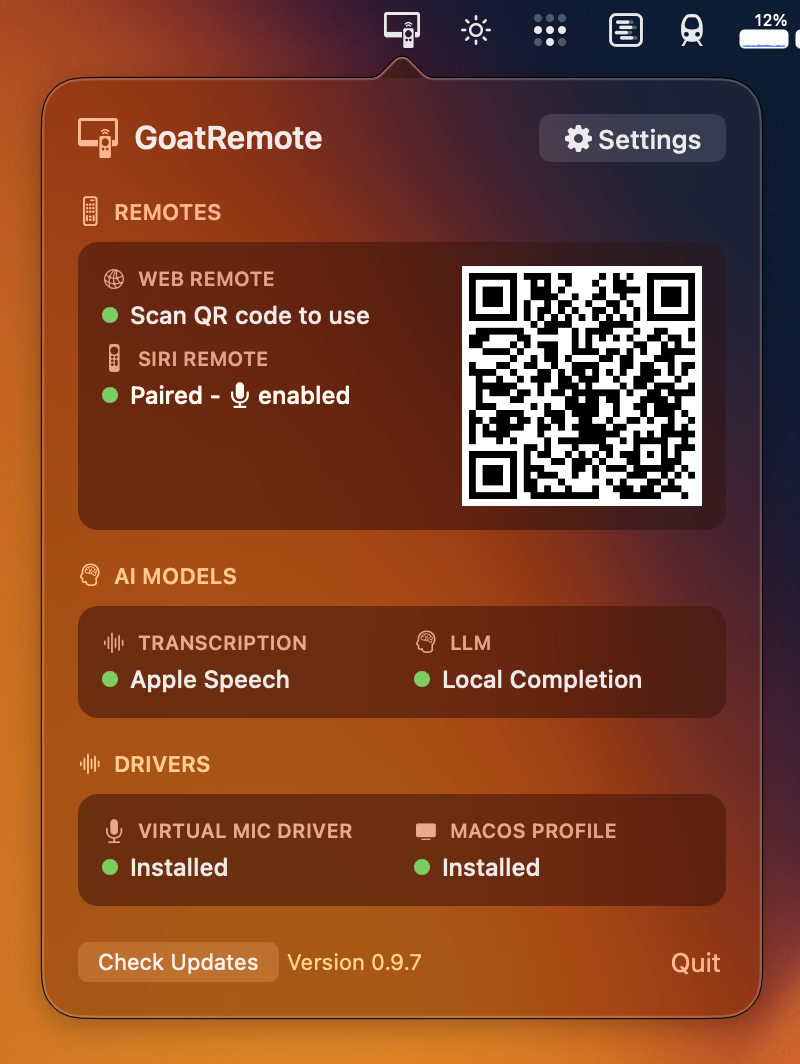
Task: Open the dots grid menu bar icon
Action: click(550, 30)
